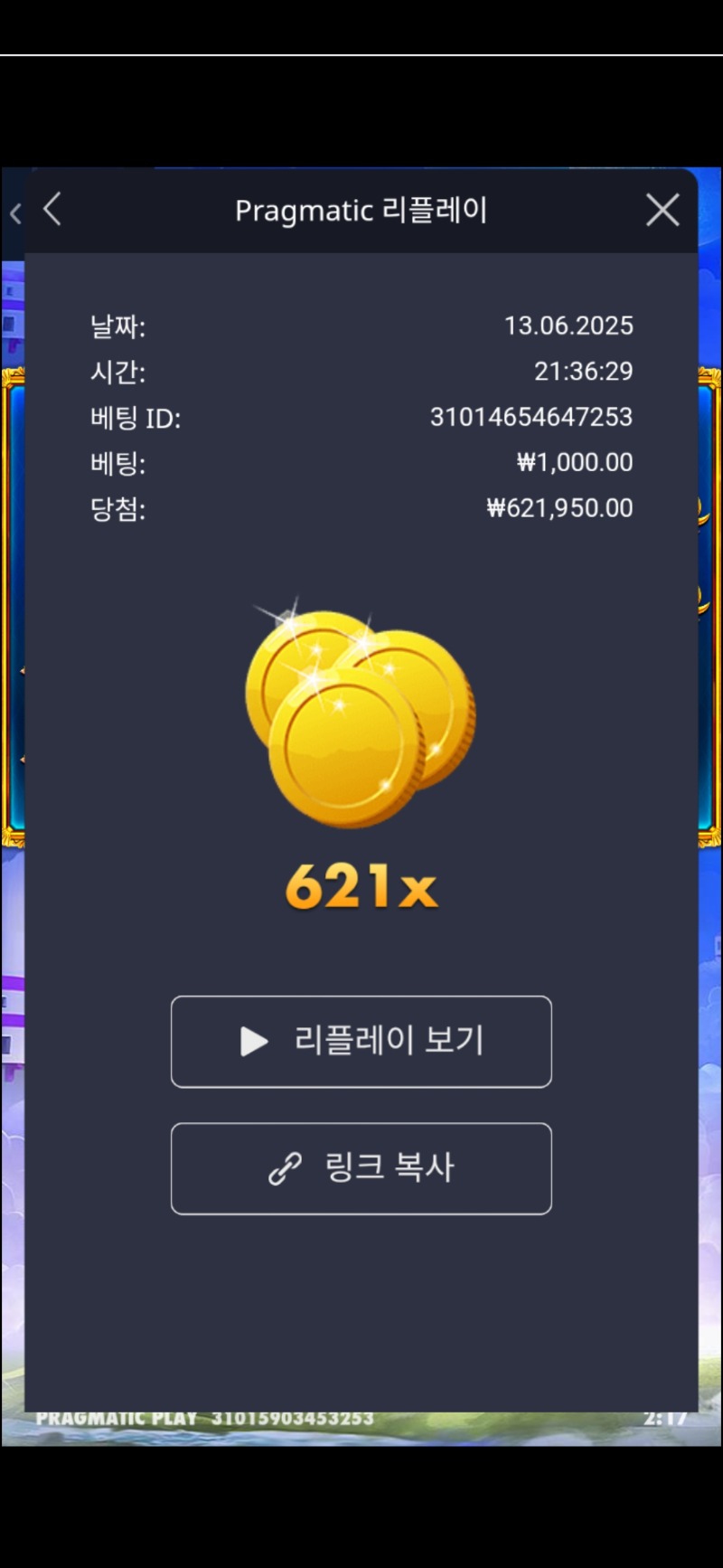
Task: Copy the replay link with 링크 복사
Action: pos(361,1167)
